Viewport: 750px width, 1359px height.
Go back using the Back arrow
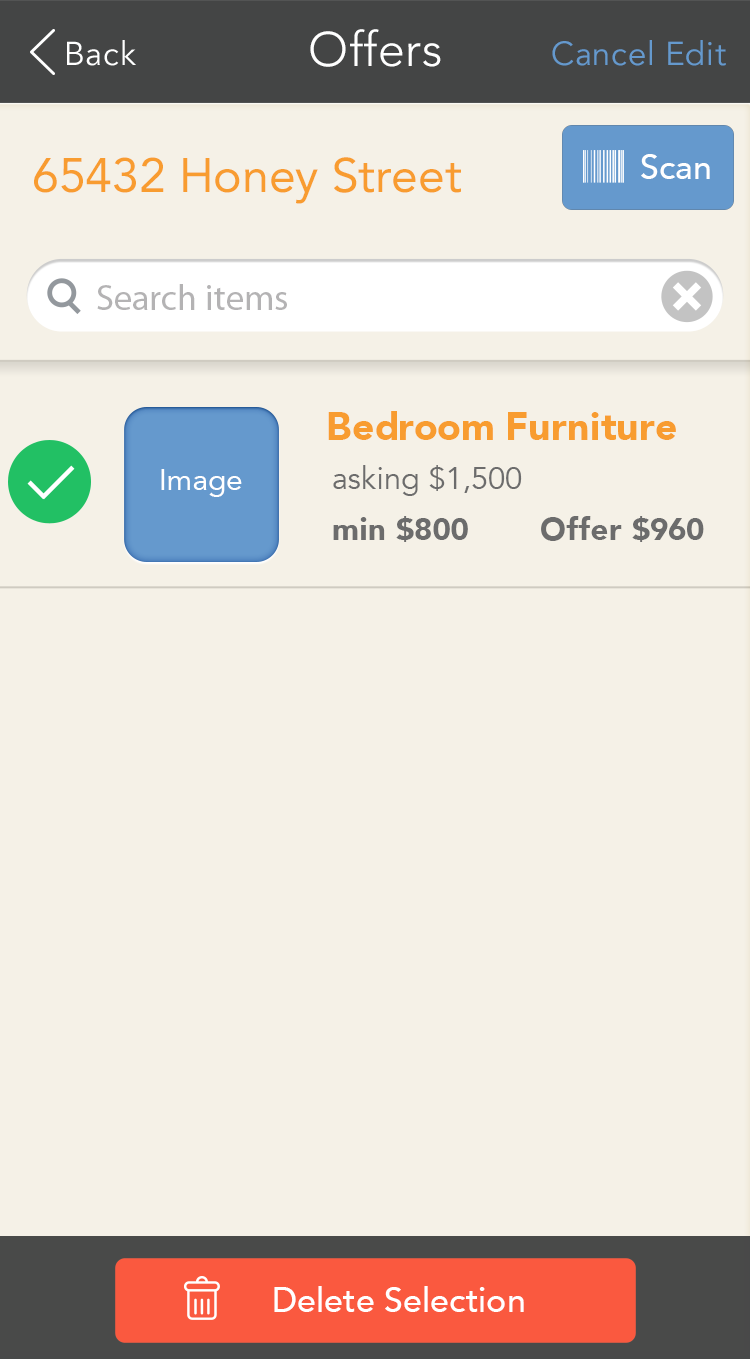click(82, 53)
